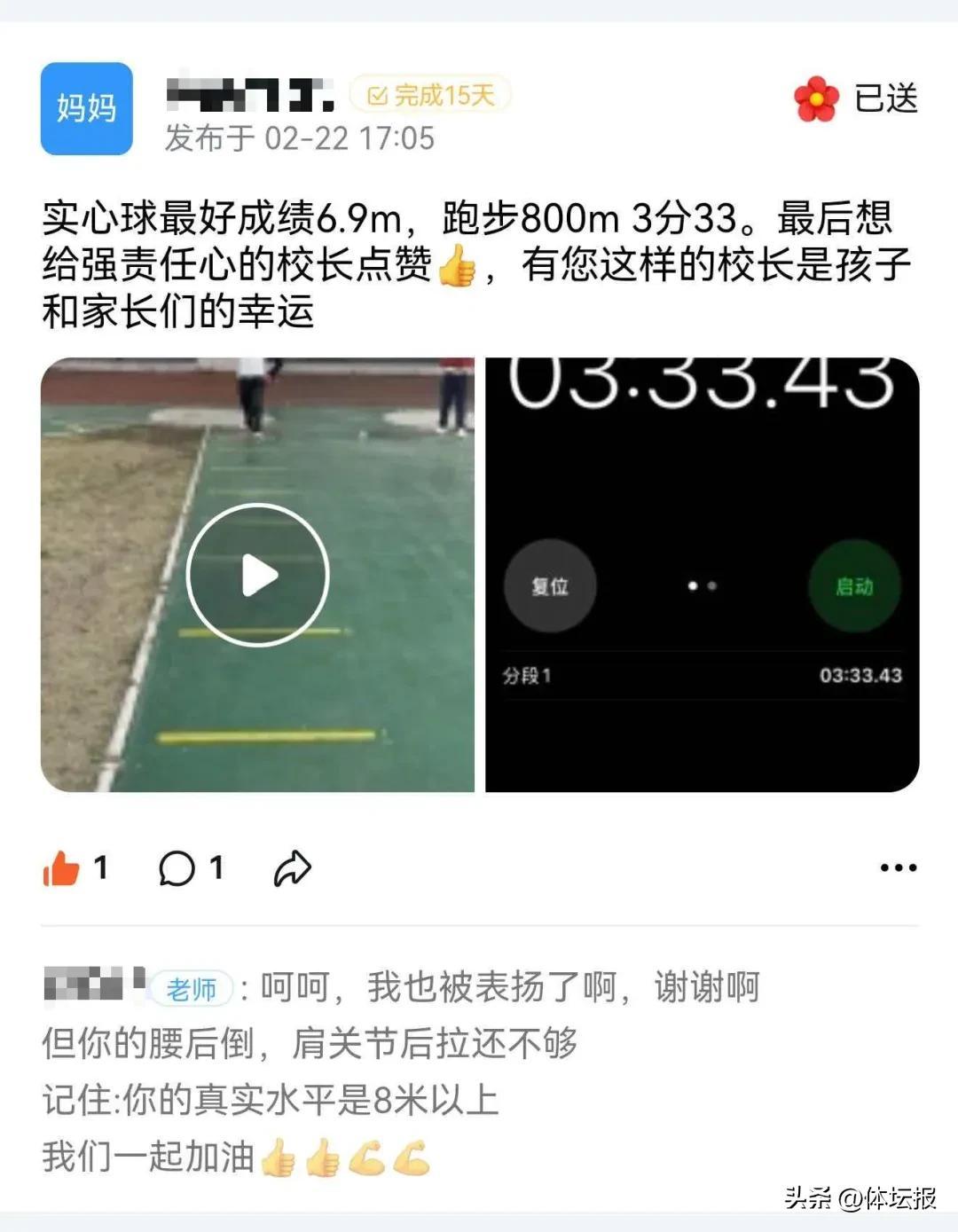Open the comments on this post

tap(177, 868)
